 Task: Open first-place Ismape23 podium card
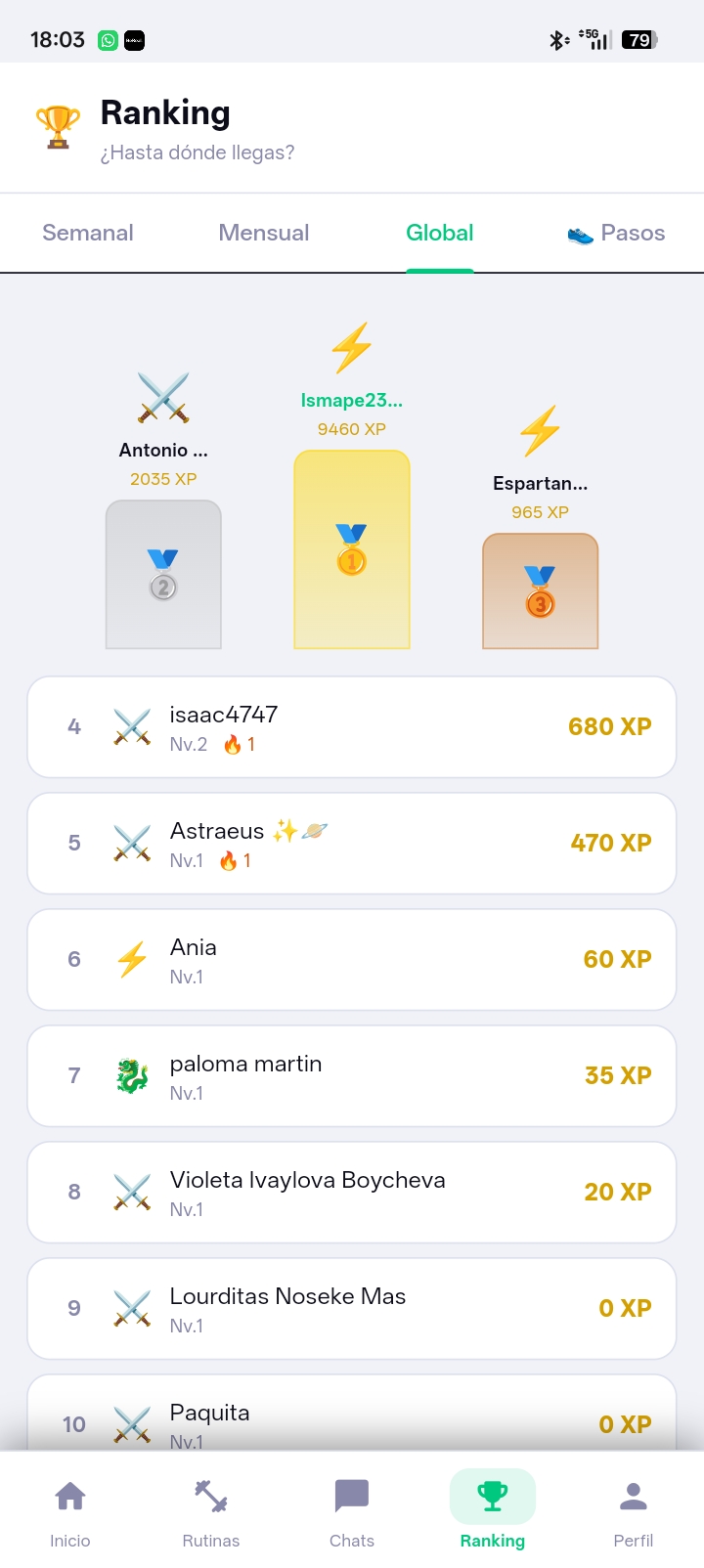pyautogui.click(x=352, y=547)
